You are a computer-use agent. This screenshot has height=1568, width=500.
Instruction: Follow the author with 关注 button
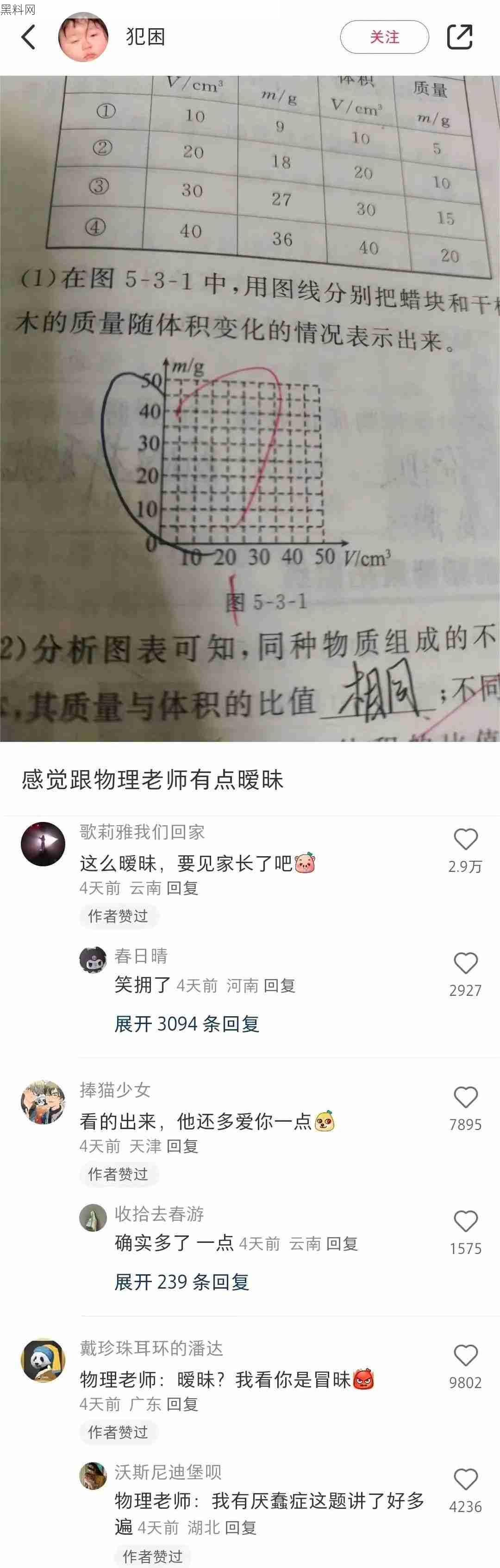pyautogui.click(x=384, y=37)
